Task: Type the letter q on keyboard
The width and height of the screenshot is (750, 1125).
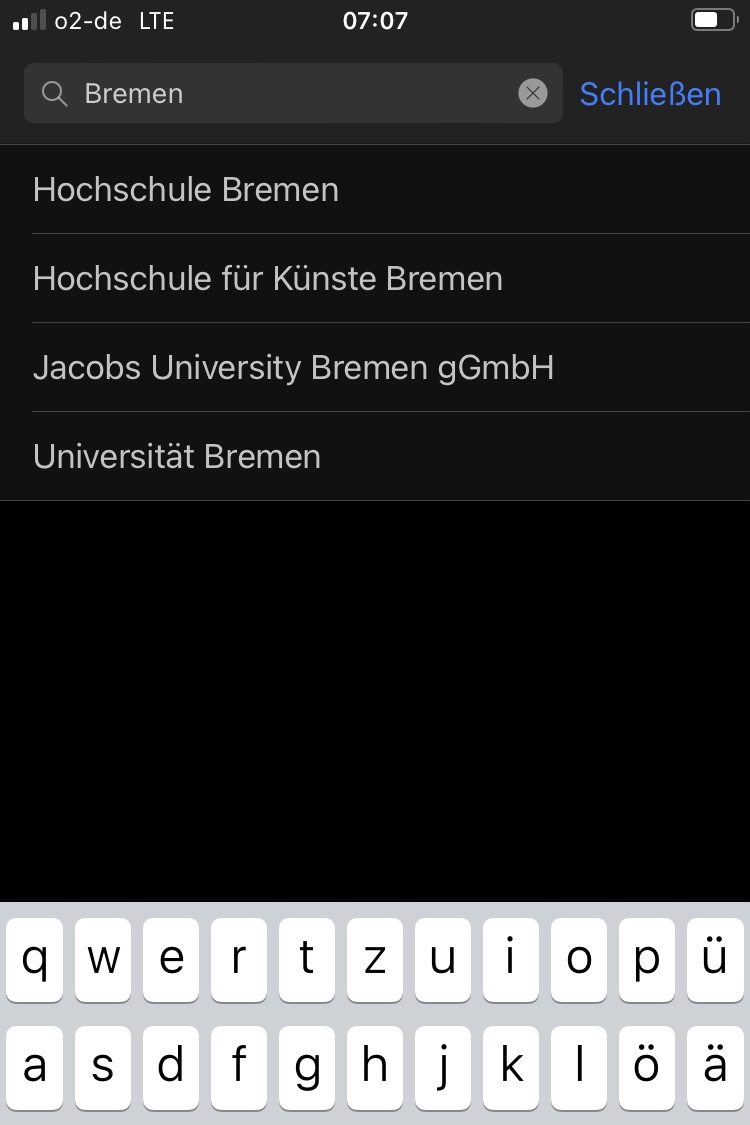Action: (x=35, y=960)
